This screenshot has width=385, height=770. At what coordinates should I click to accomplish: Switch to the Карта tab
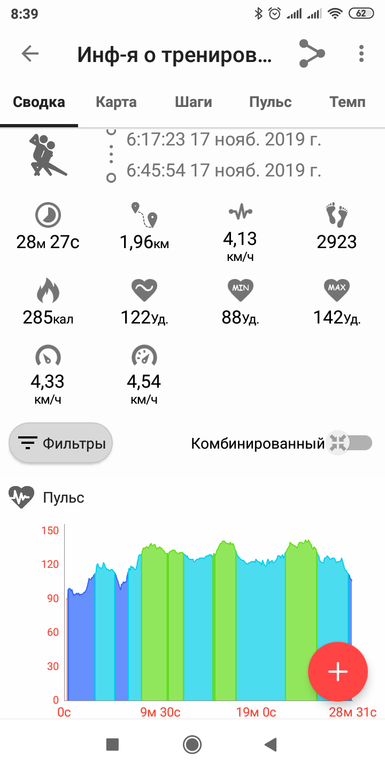pos(116,102)
